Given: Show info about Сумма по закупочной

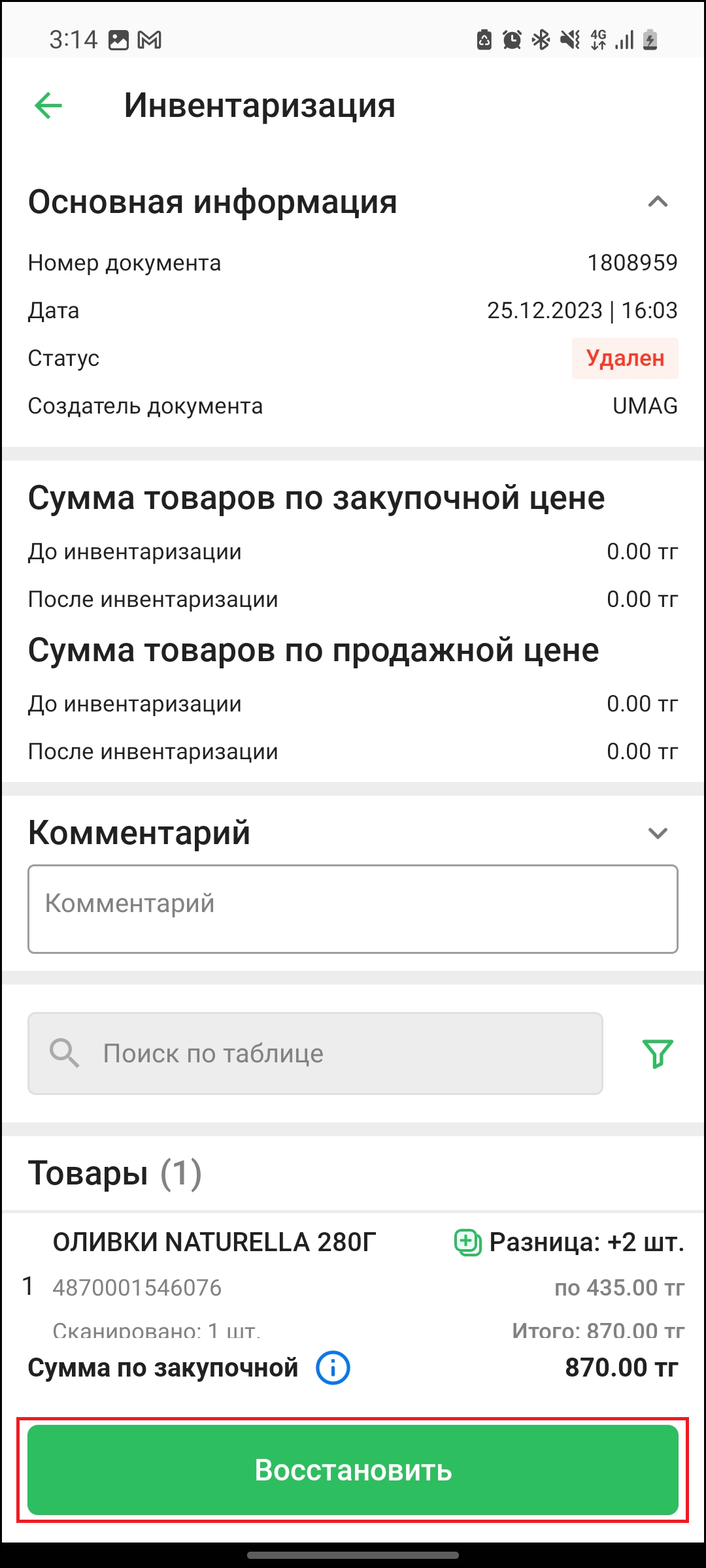Looking at the screenshot, I should coord(333,1367).
